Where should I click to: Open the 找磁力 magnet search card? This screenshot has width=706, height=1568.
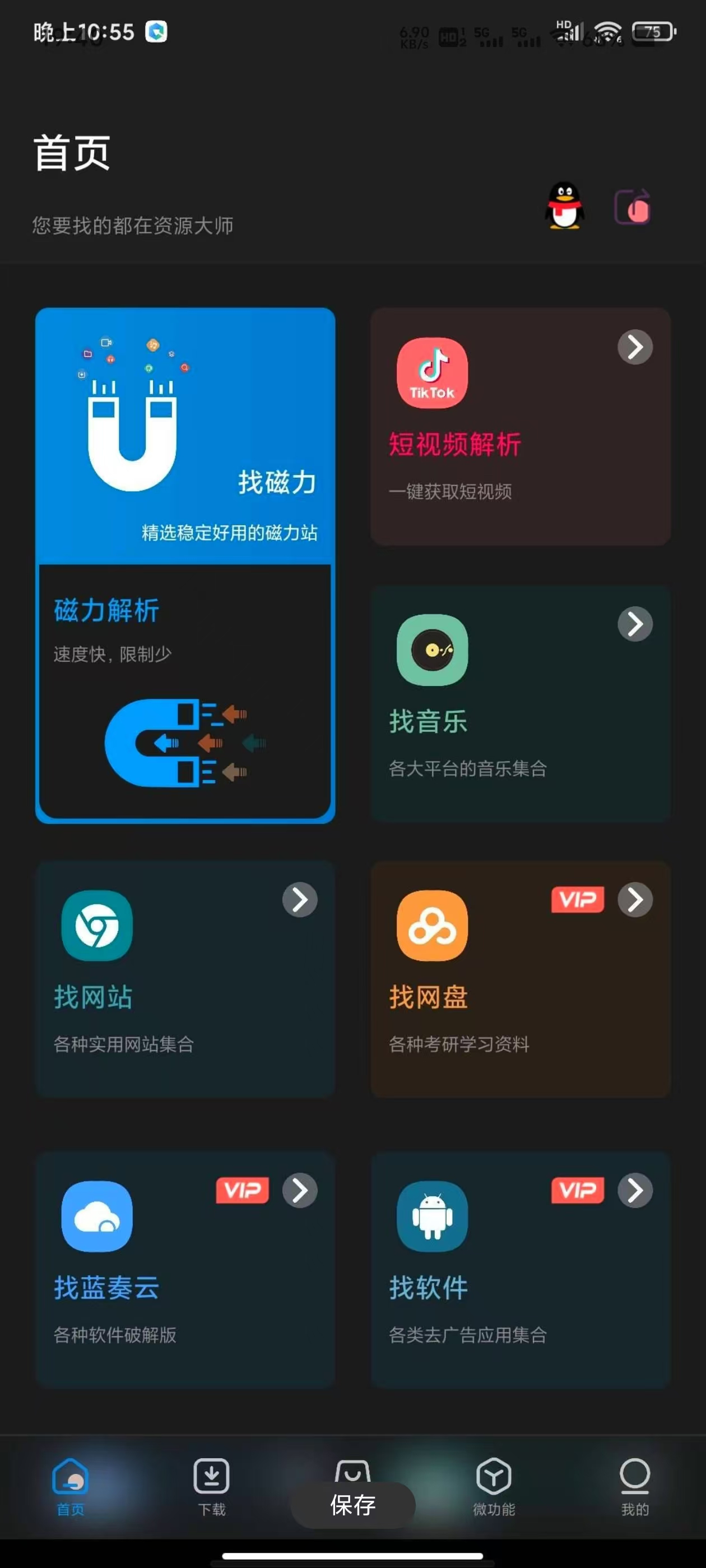click(x=185, y=435)
